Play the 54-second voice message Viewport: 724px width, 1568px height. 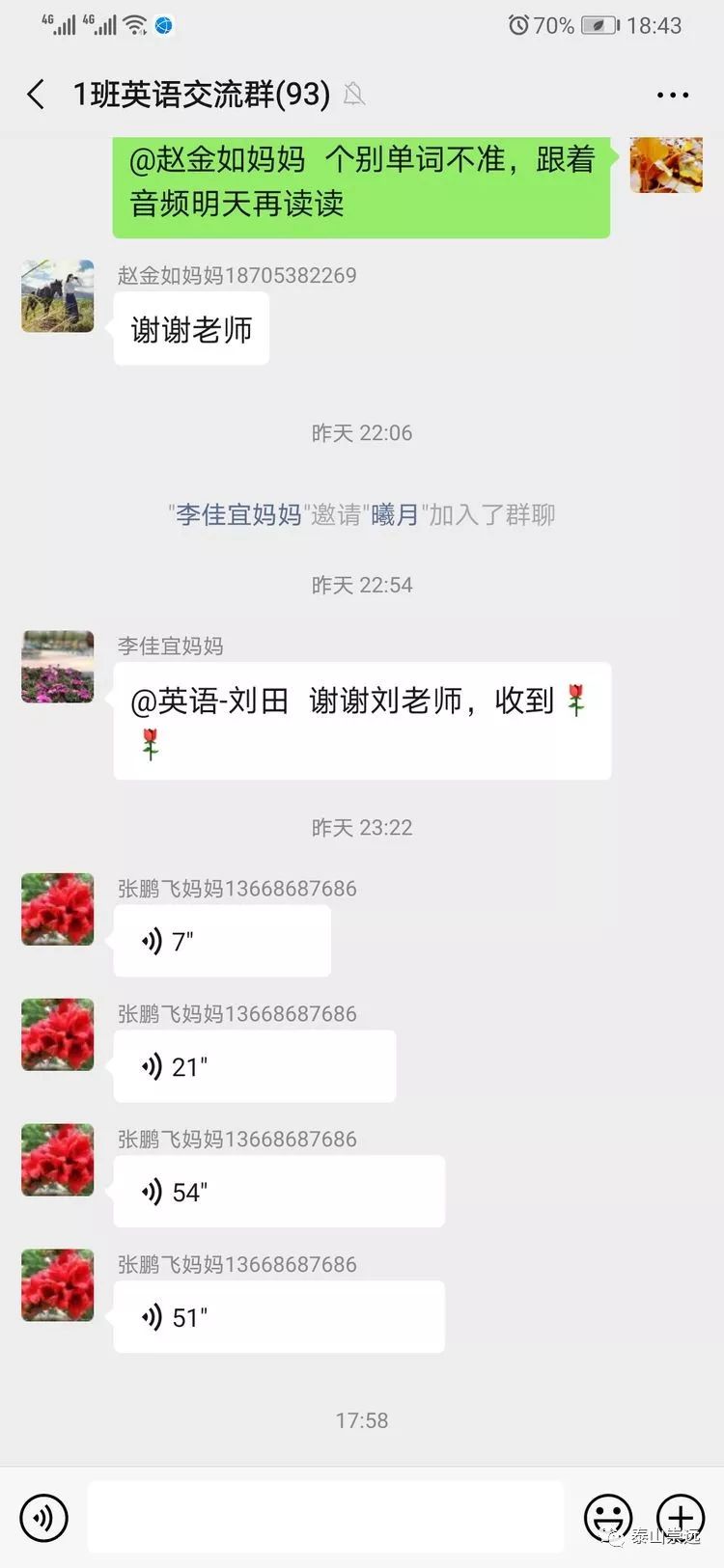pyautogui.click(x=279, y=1192)
